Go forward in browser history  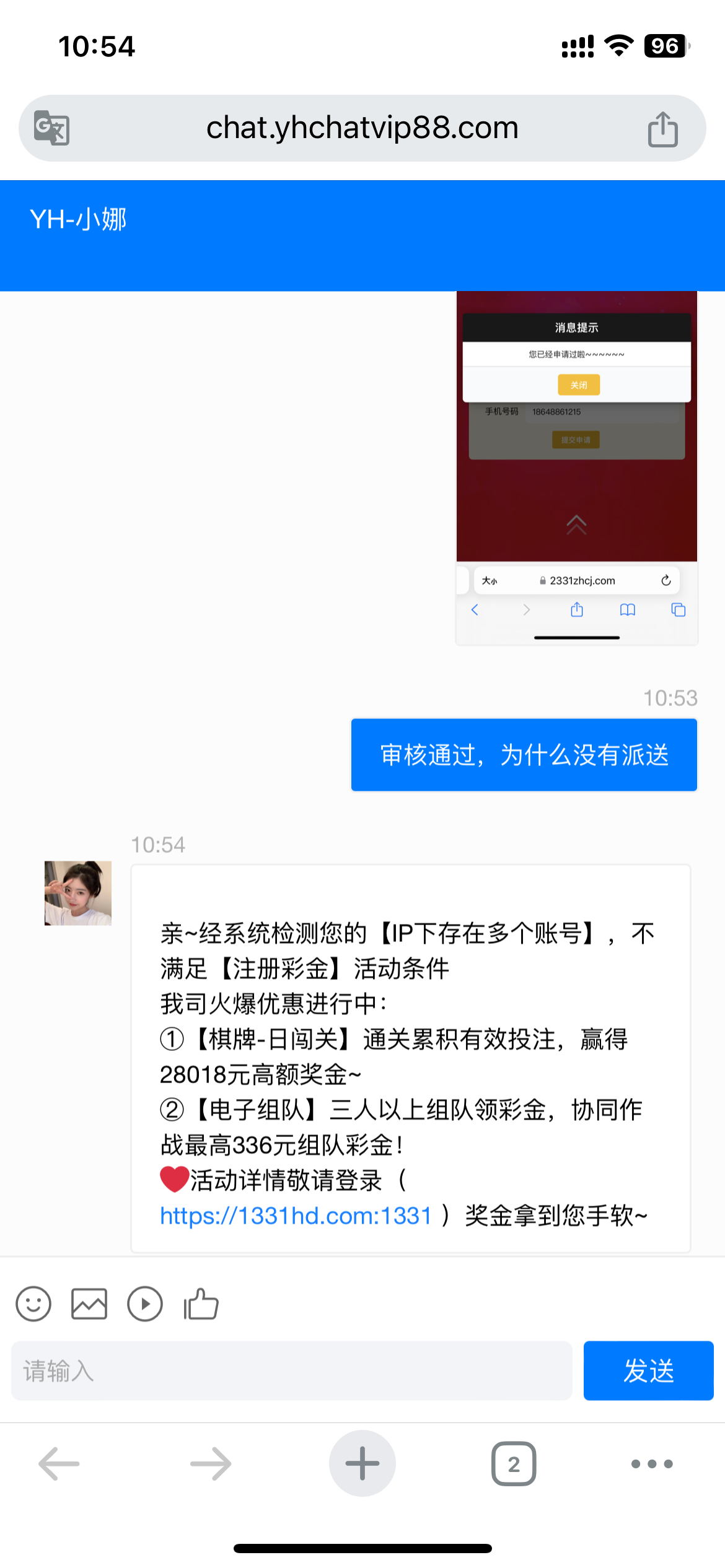[x=211, y=1464]
